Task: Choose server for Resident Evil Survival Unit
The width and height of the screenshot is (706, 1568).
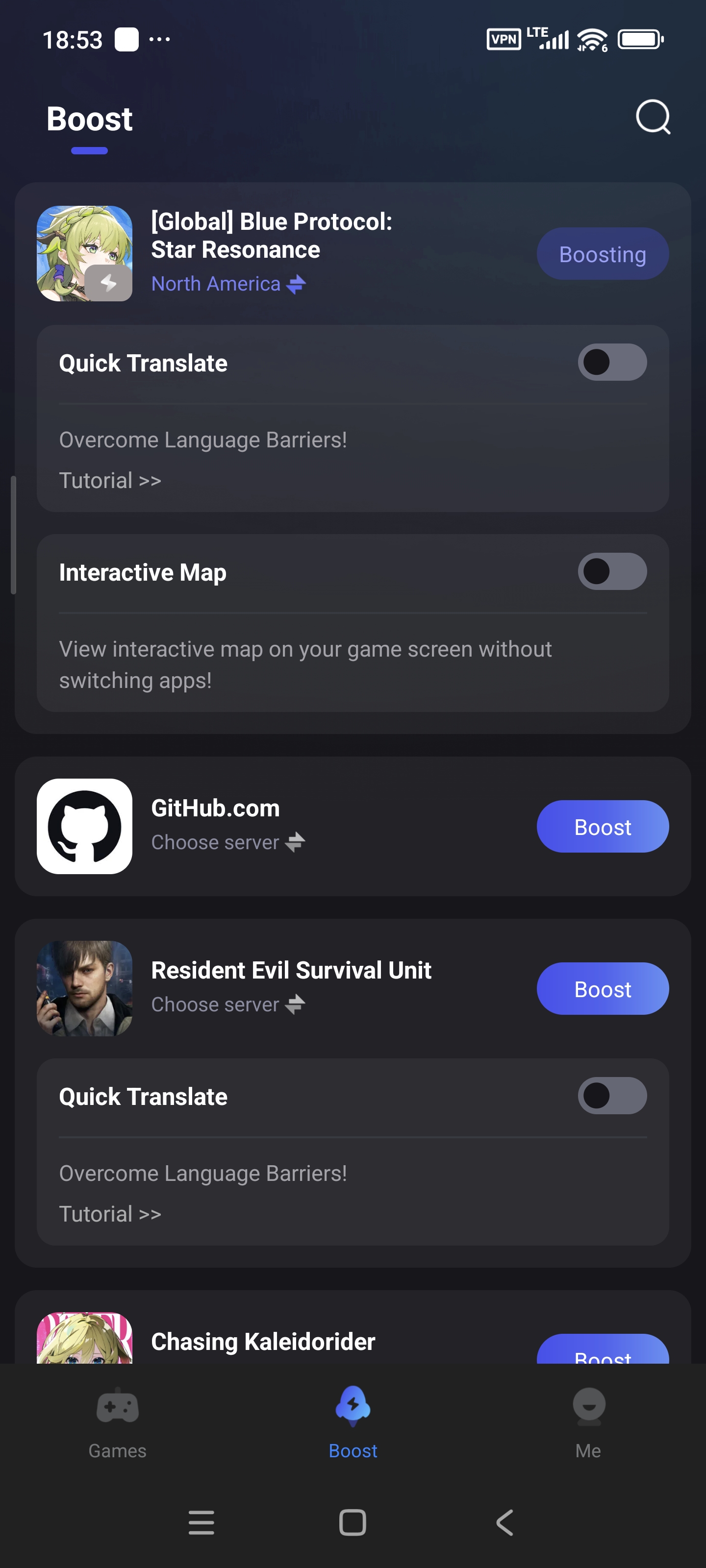Action: pos(228,1004)
